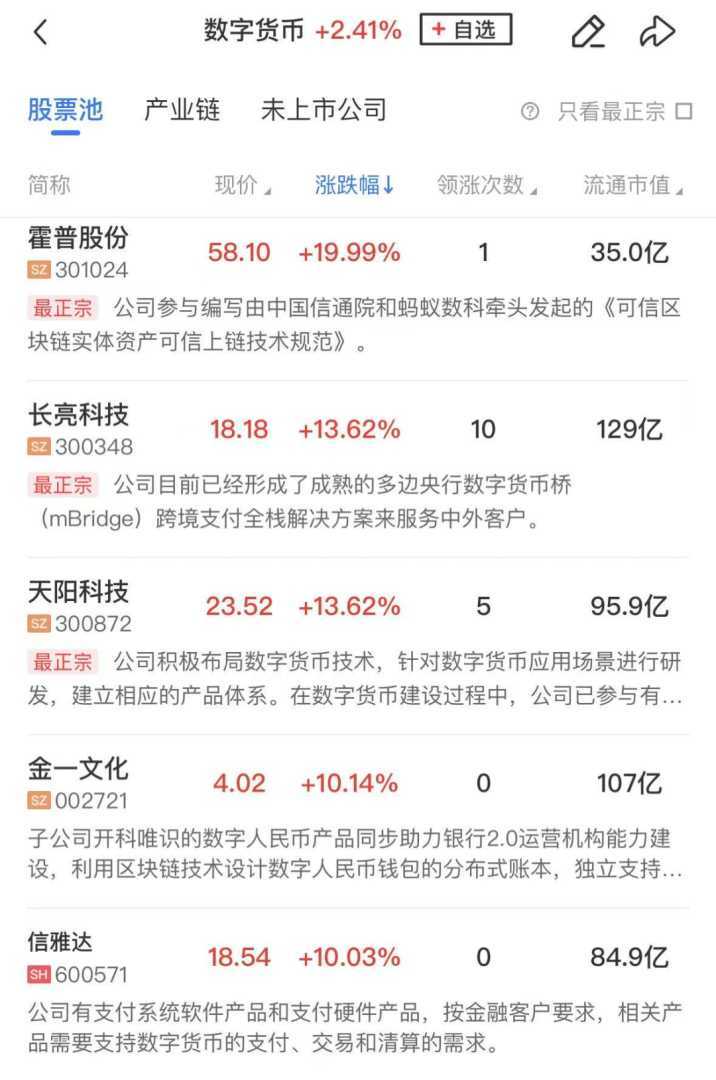The width and height of the screenshot is (716, 1080).
Task: Open the 霍普股份 stock row
Action: pos(78,252)
